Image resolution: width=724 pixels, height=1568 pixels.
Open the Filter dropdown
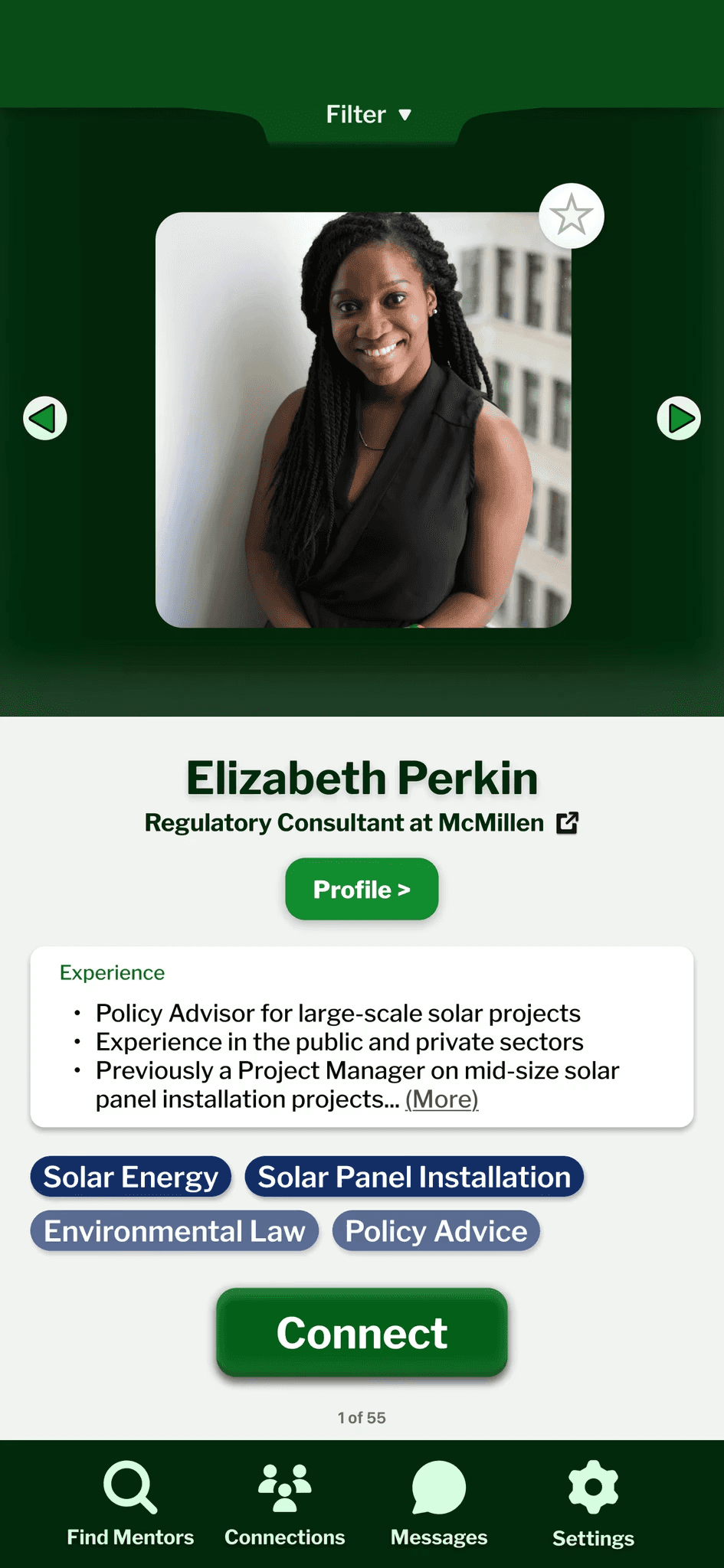[x=369, y=115]
